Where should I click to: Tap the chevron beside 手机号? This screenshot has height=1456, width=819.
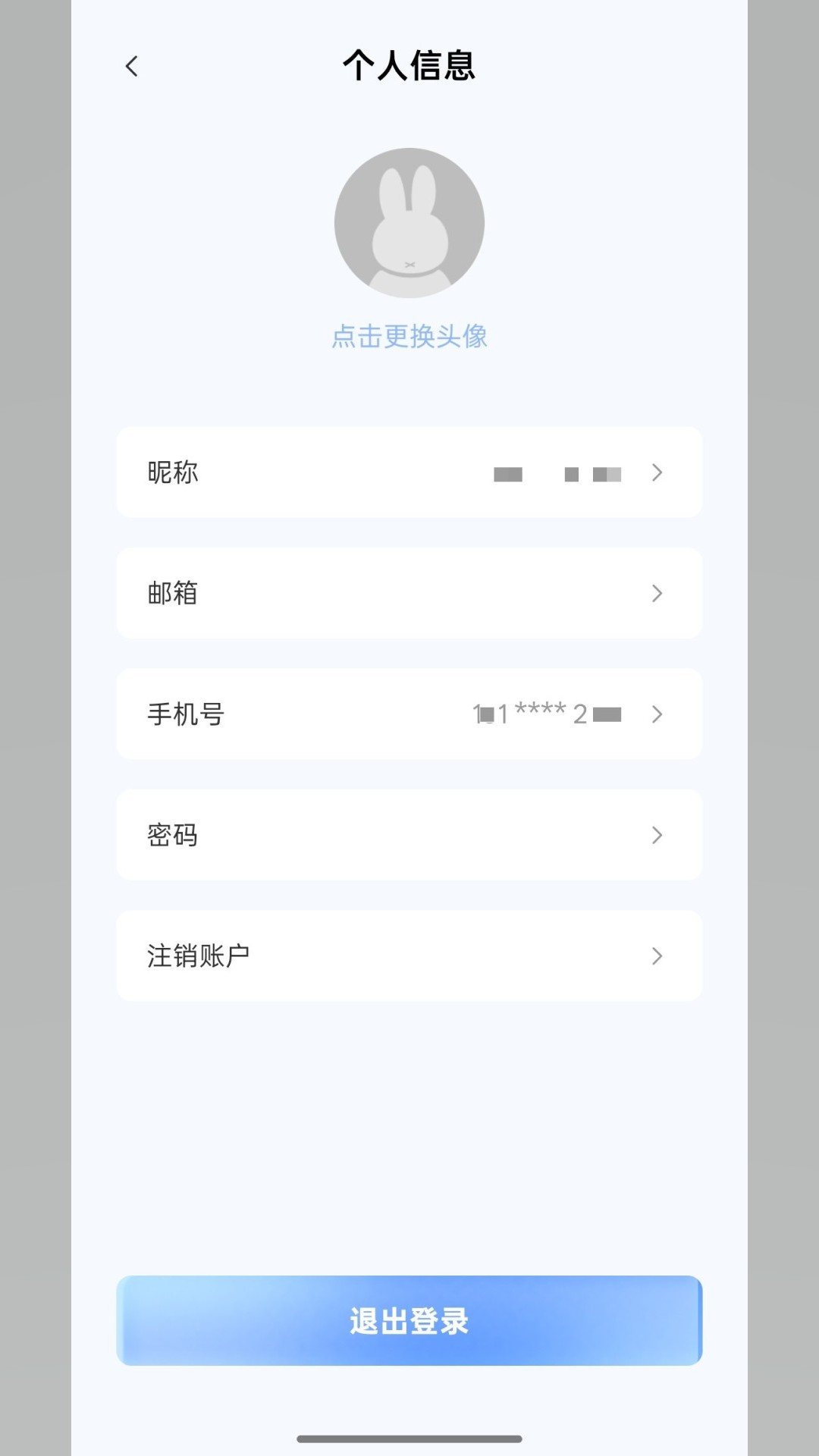657,714
